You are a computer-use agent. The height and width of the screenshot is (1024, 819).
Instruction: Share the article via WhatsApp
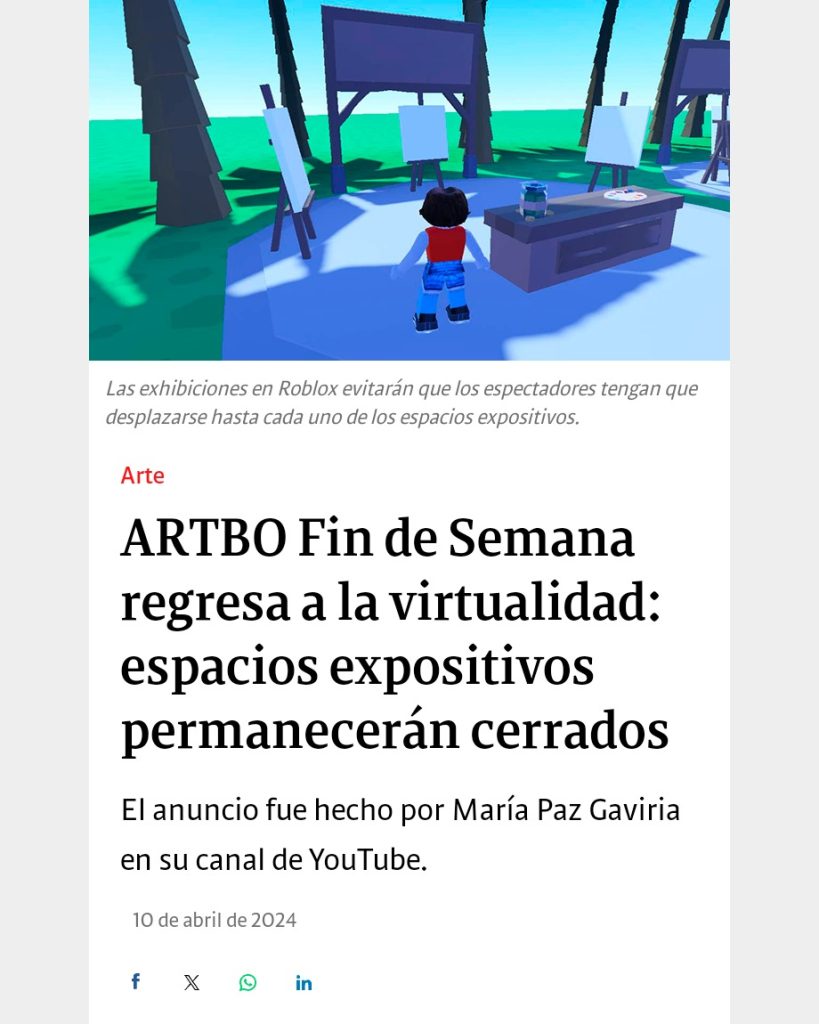pyautogui.click(x=247, y=982)
